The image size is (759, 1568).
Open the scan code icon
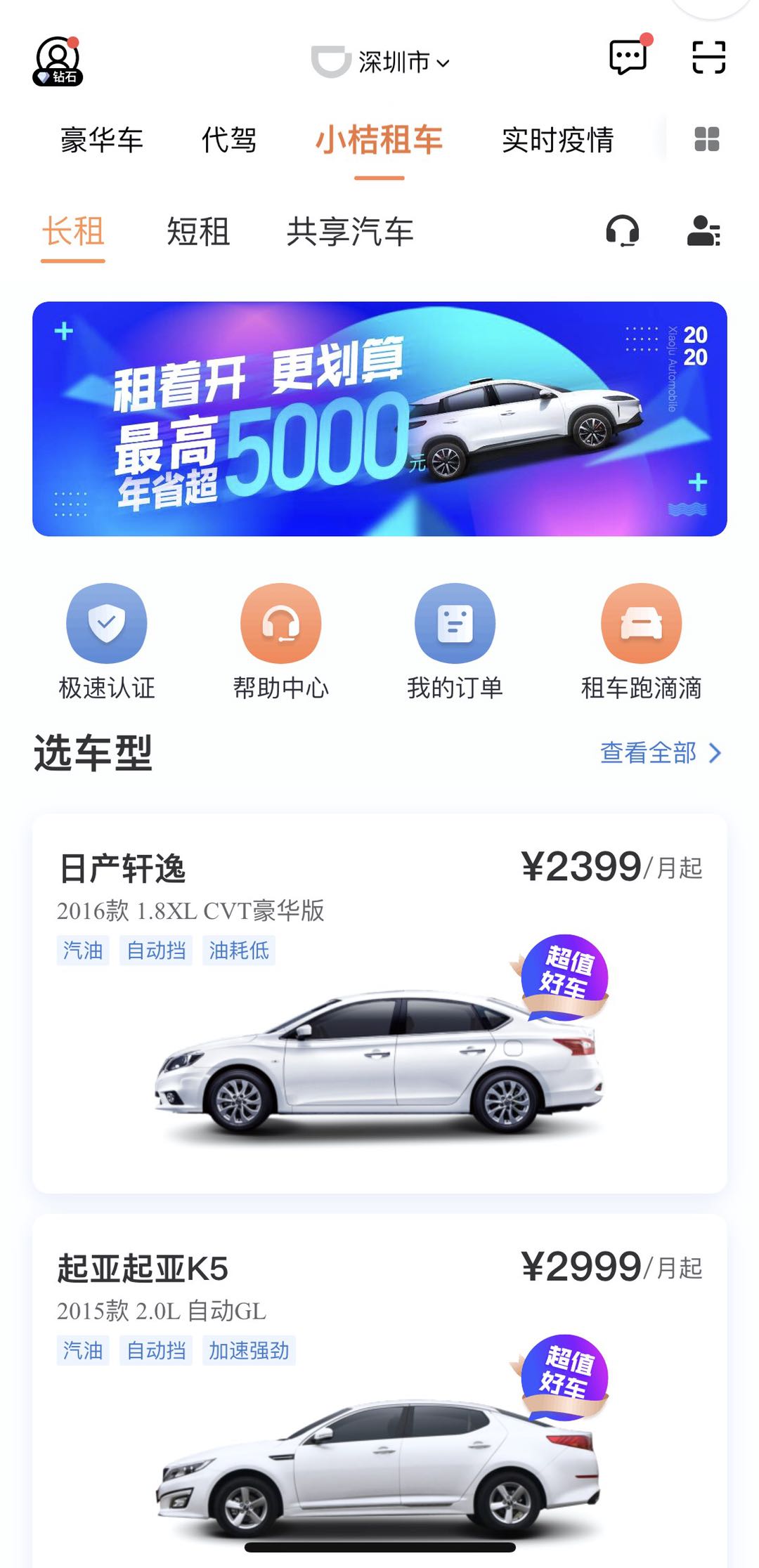pos(708,57)
